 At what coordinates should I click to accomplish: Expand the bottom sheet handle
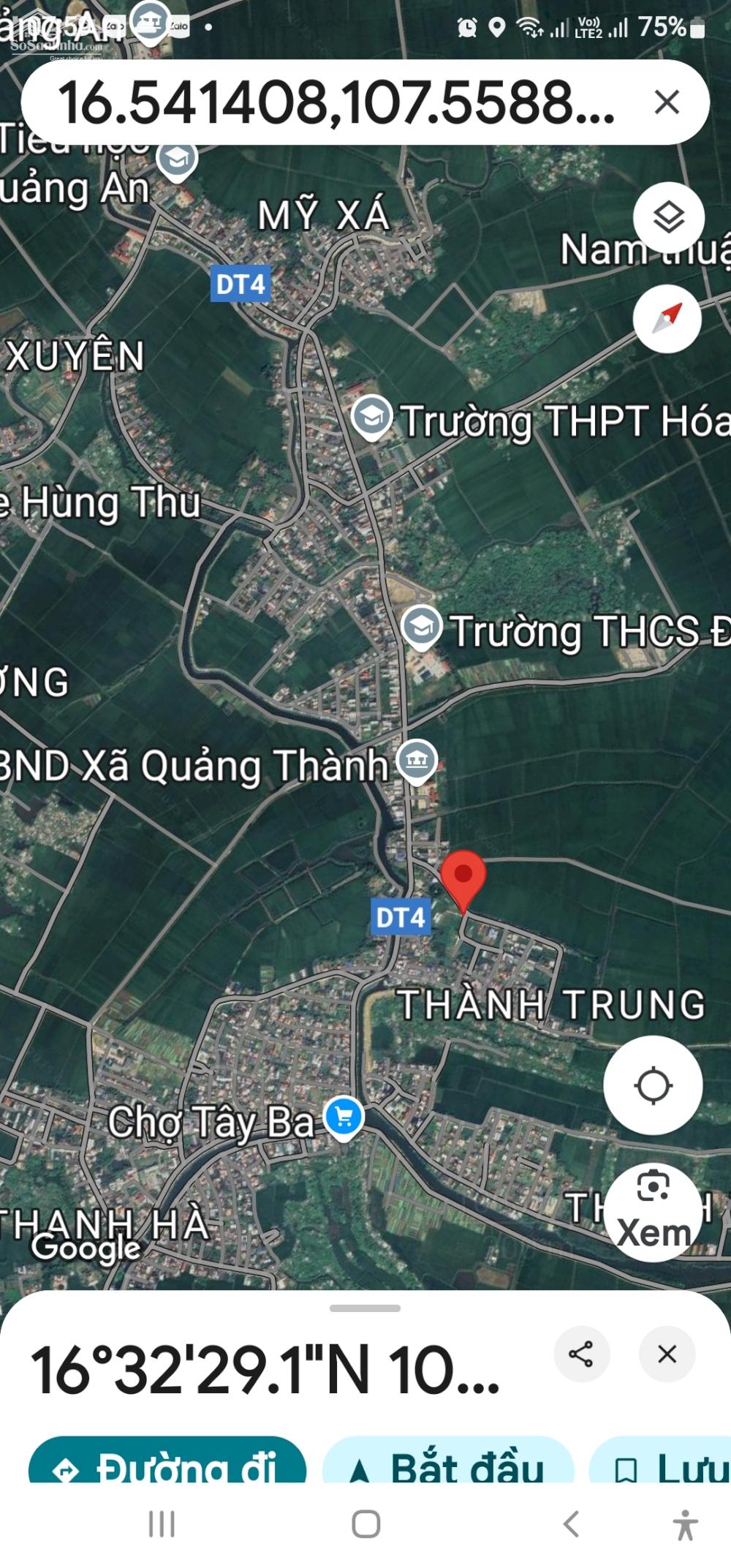(x=365, y=1308)
